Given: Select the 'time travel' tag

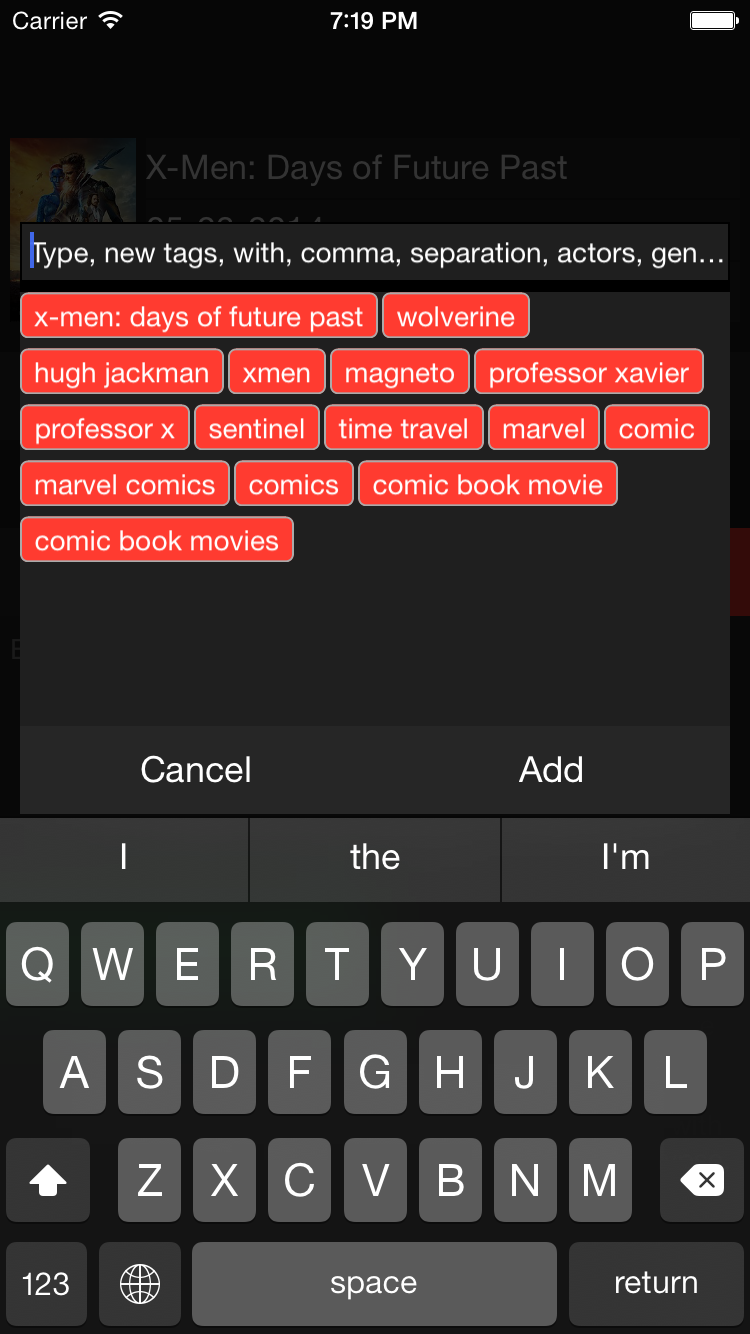Looking at the screenshot, I should tap(403, 429).
